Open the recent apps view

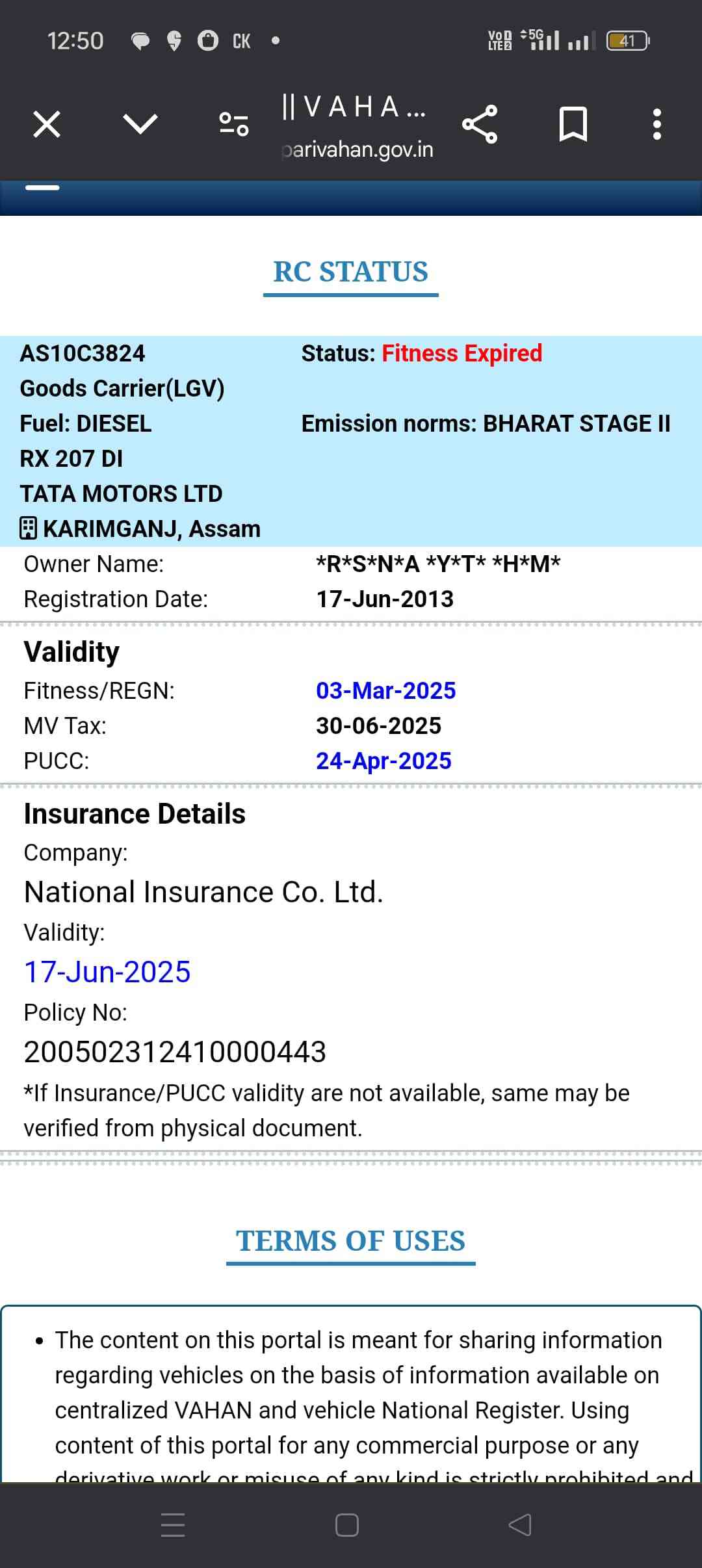coord(173,1525)
